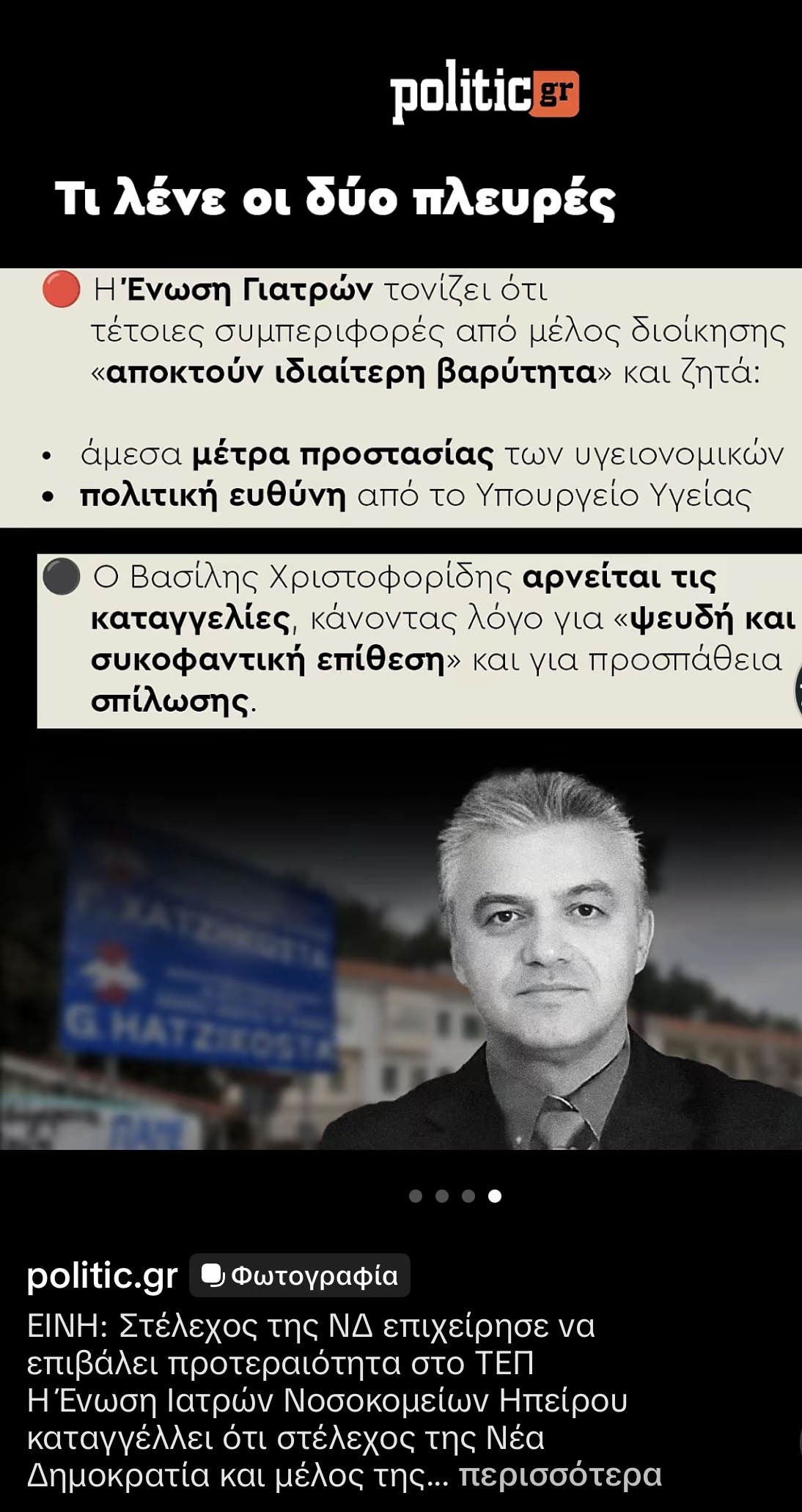Open the politic.gr account name
Image resolution: width=802 pixels, height=1512 pixels.
point(102,1276)
